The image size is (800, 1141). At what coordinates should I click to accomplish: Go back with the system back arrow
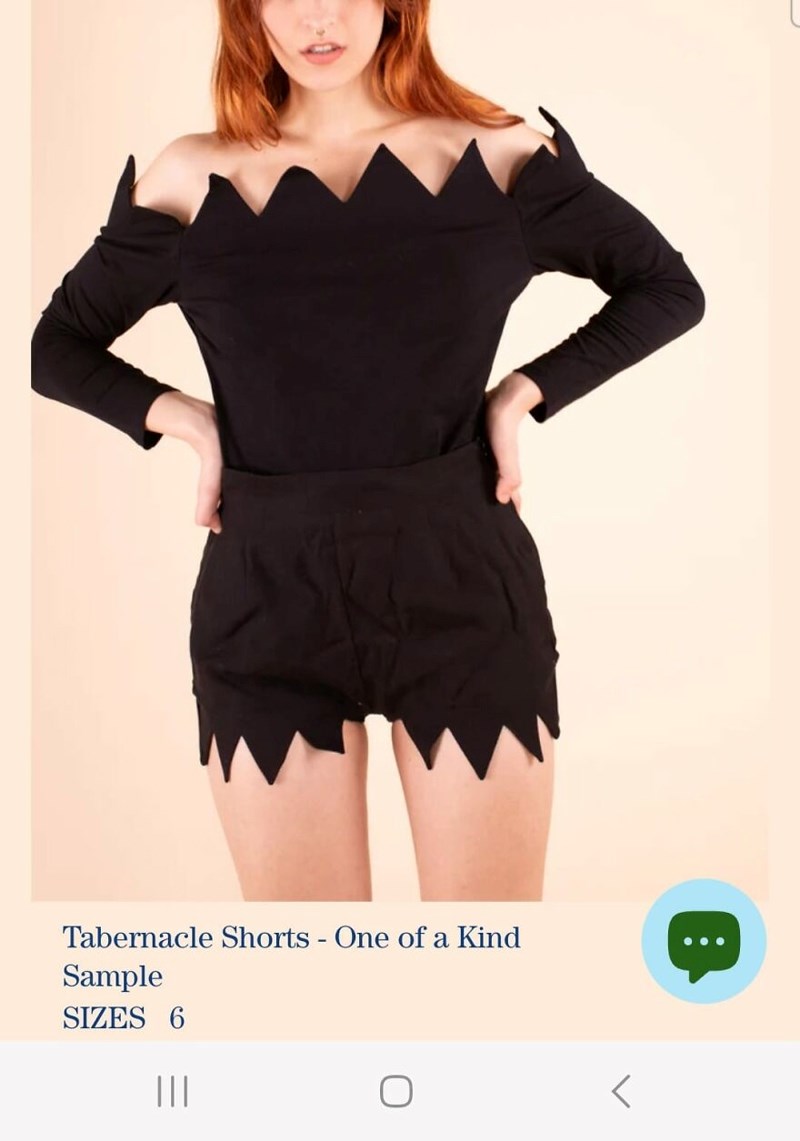pyautogui.click(x=621, y=1091)
